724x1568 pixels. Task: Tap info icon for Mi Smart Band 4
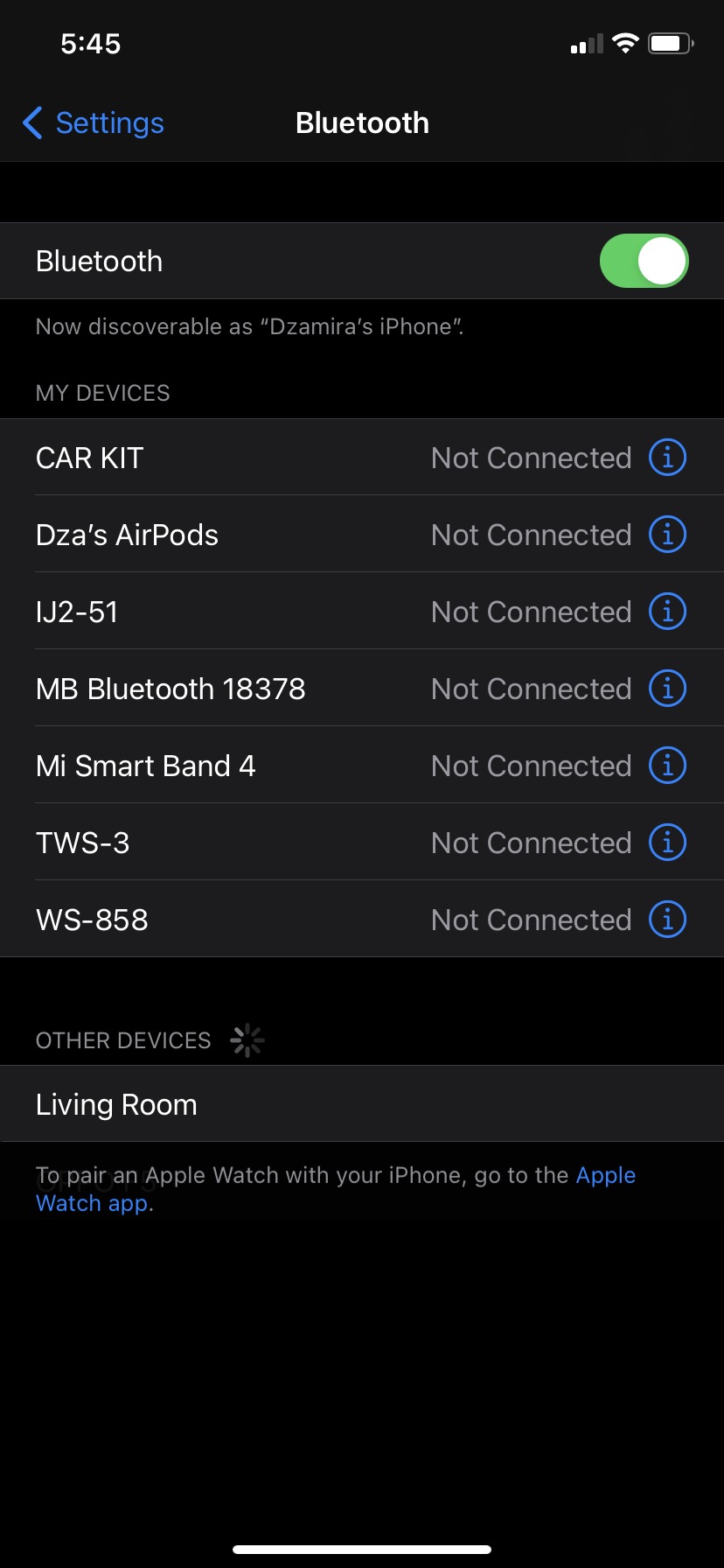pos(667,766)
